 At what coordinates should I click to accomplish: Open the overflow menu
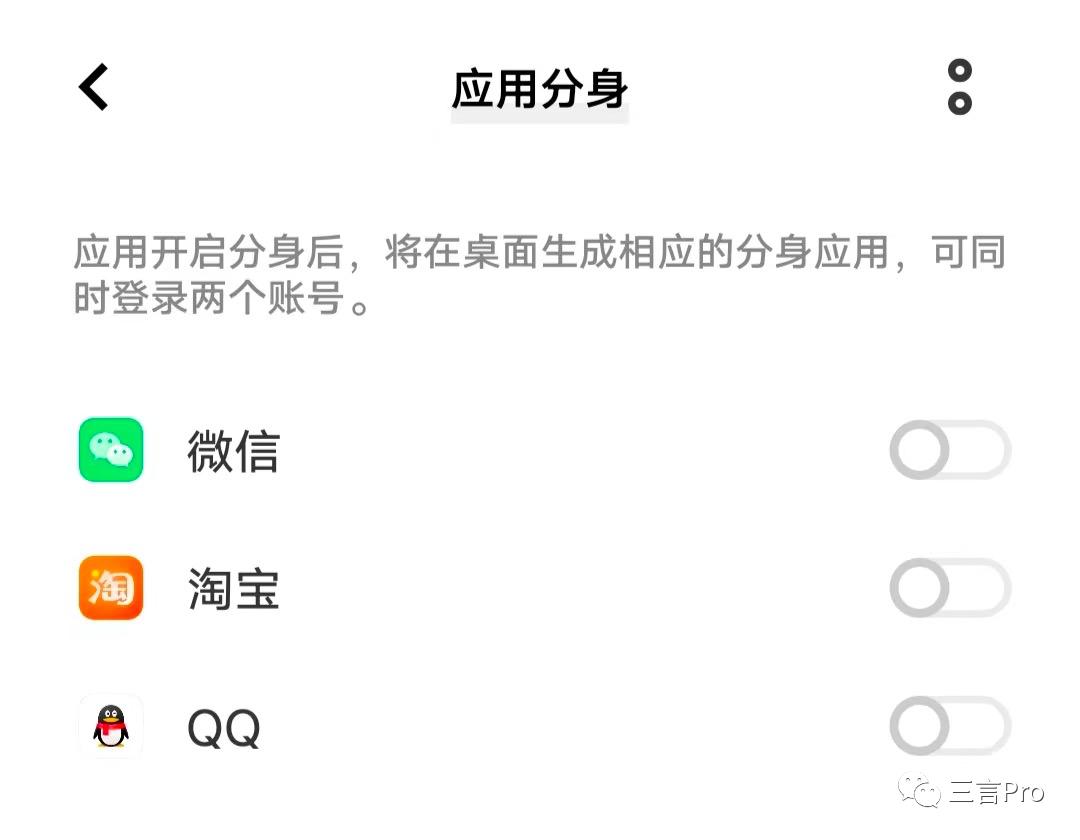coord(959,87)
